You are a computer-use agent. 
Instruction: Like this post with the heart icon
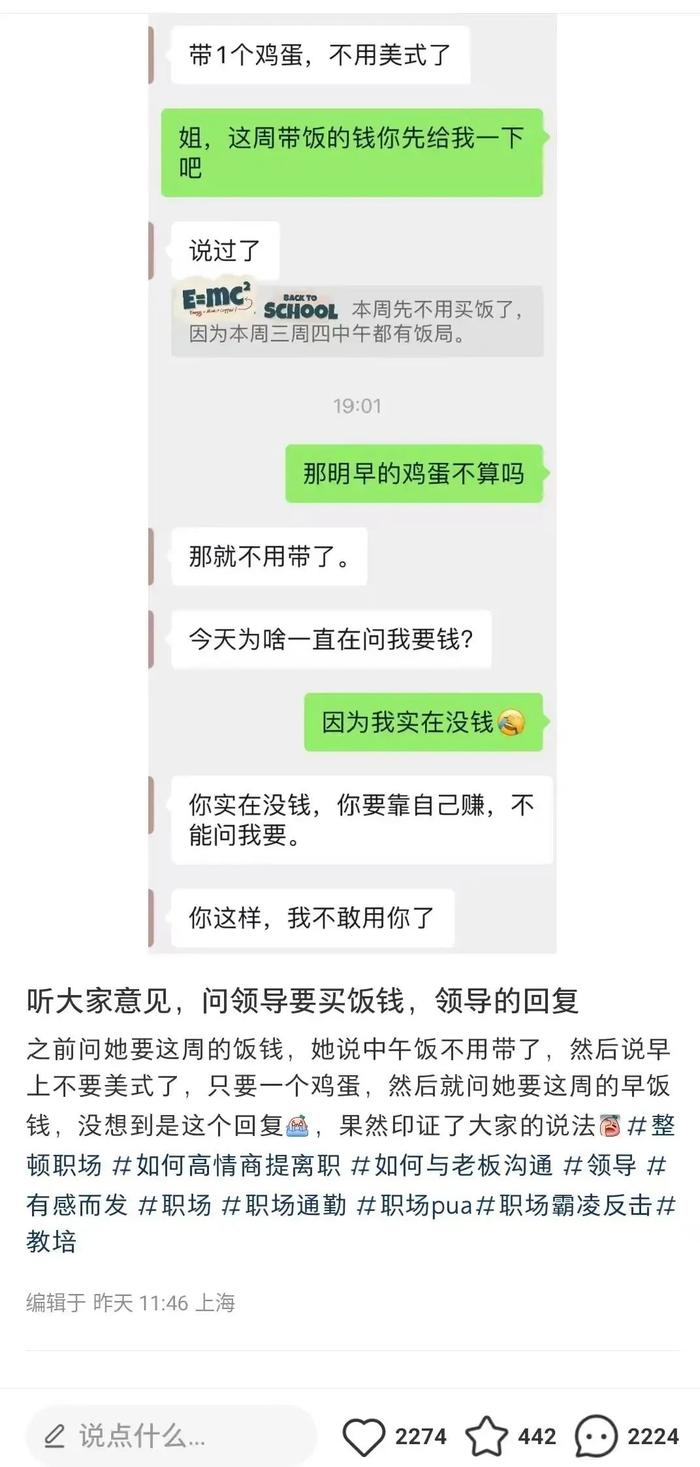(x=364, y=1437)
